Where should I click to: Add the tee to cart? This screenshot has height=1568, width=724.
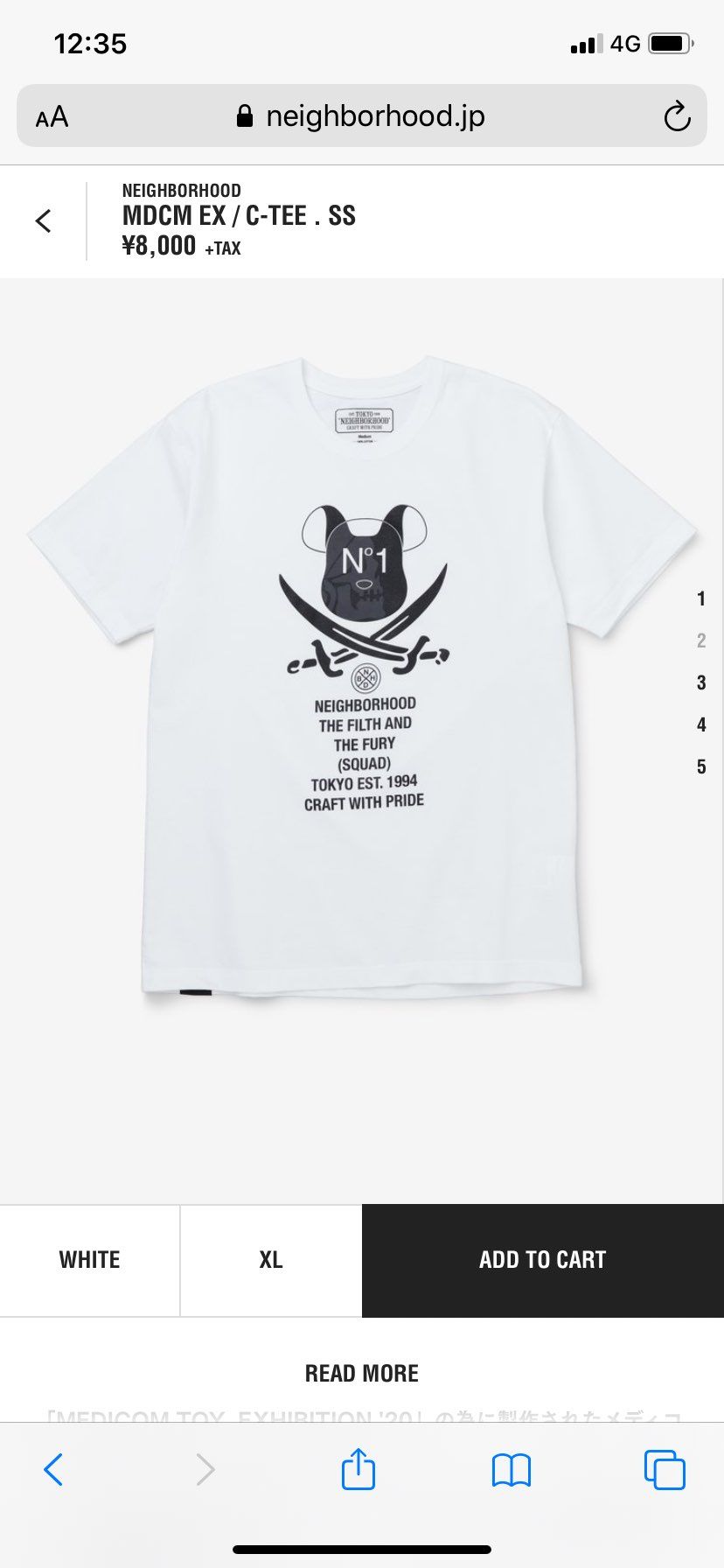pos(542,1260)
